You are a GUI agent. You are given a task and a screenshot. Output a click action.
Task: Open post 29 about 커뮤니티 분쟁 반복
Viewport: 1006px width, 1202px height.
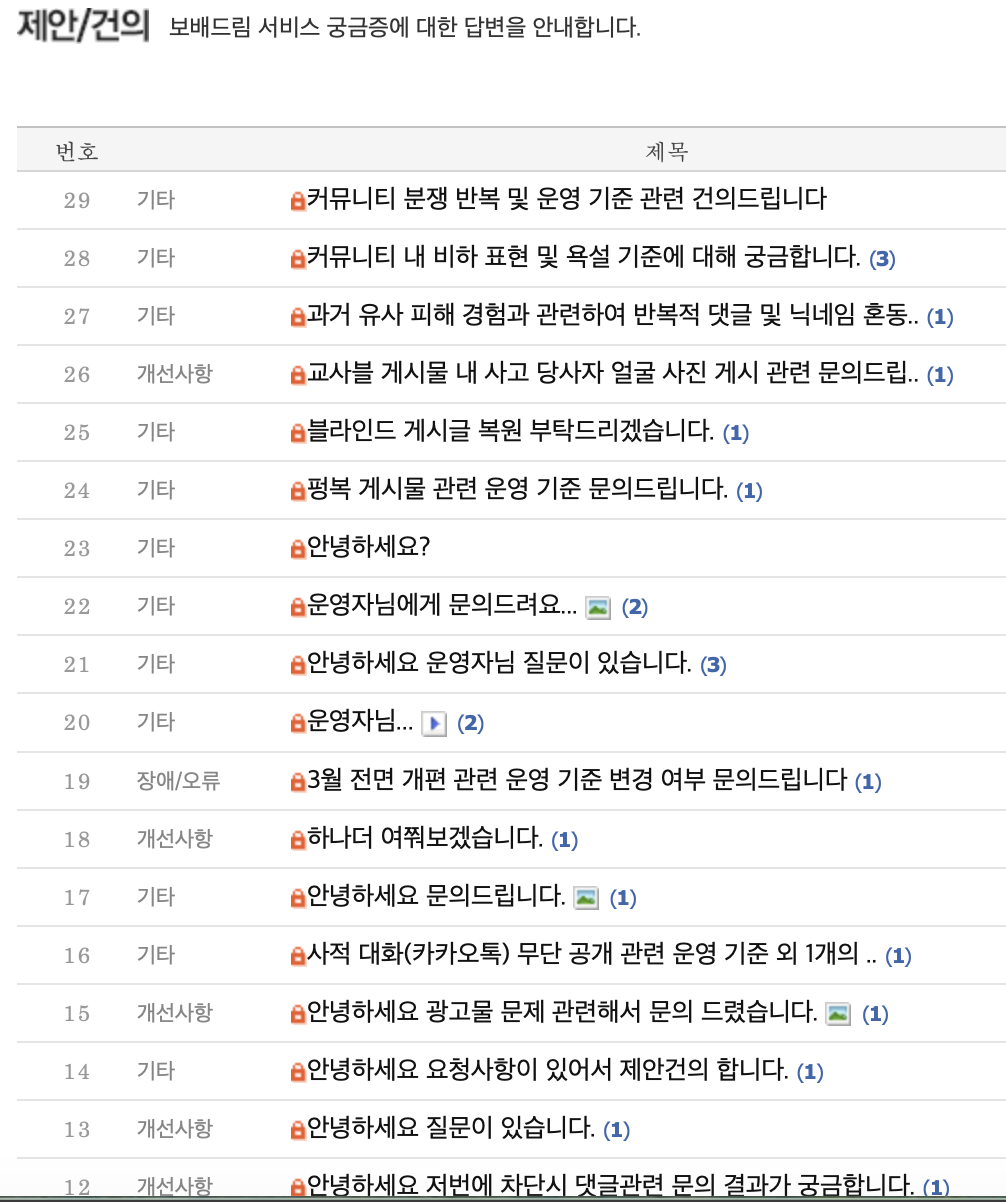point(566,199)
